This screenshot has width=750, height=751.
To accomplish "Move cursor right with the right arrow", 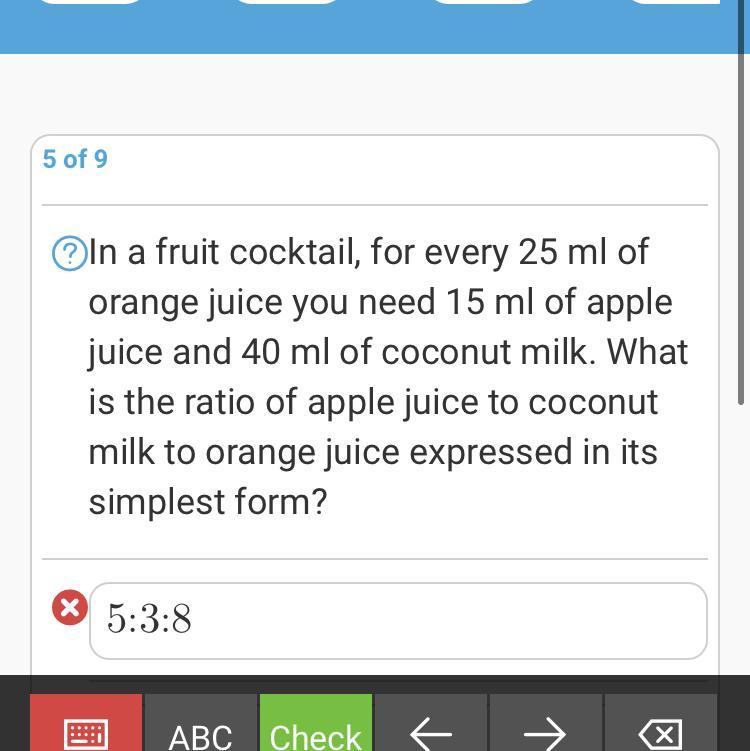I will (545, 727).
